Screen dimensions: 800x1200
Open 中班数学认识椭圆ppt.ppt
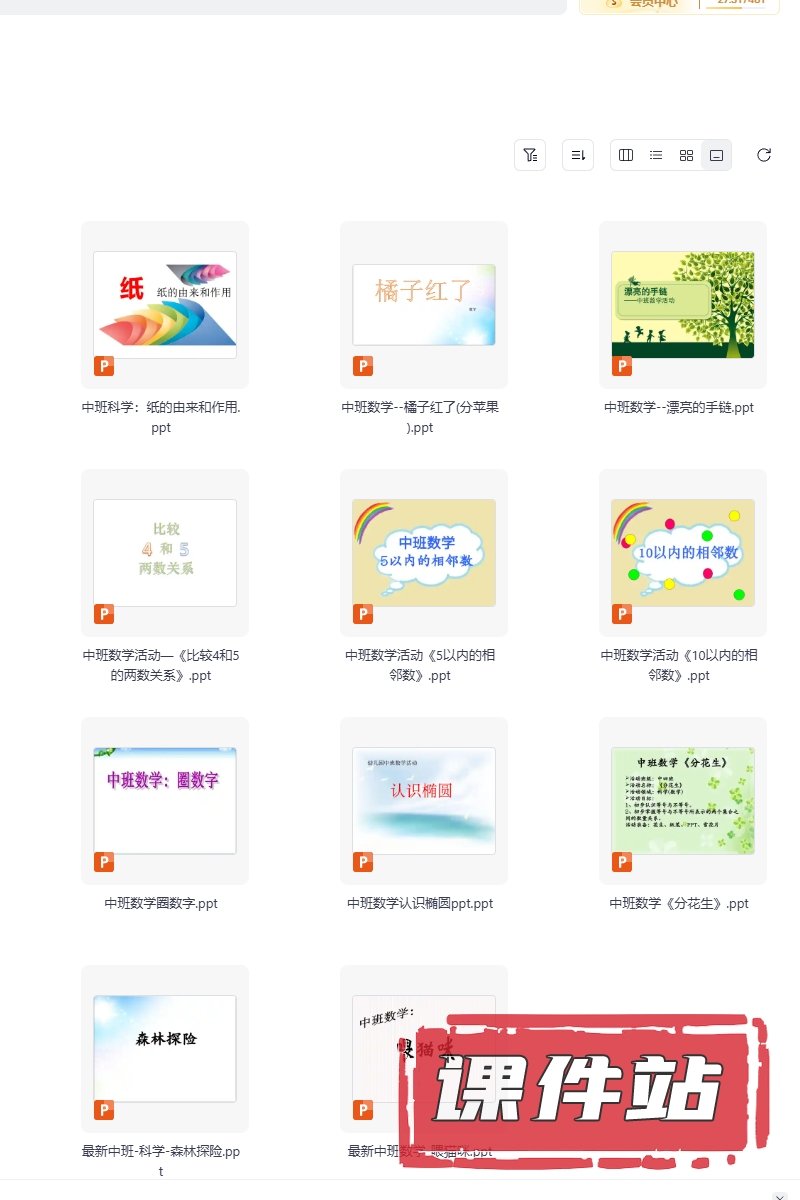click(x=424, y=801)
